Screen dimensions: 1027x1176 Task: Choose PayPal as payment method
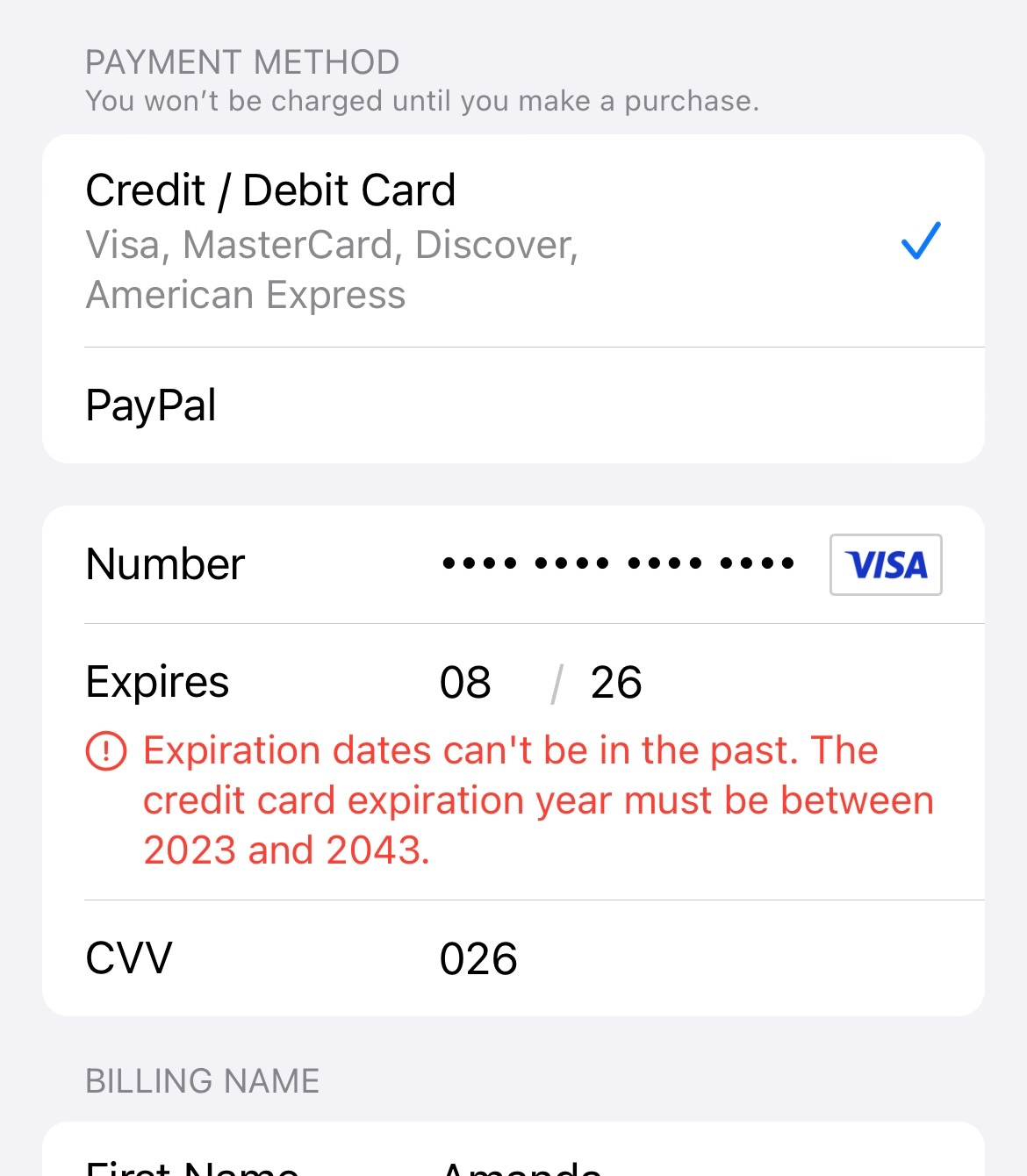click(x=513, y=405)
